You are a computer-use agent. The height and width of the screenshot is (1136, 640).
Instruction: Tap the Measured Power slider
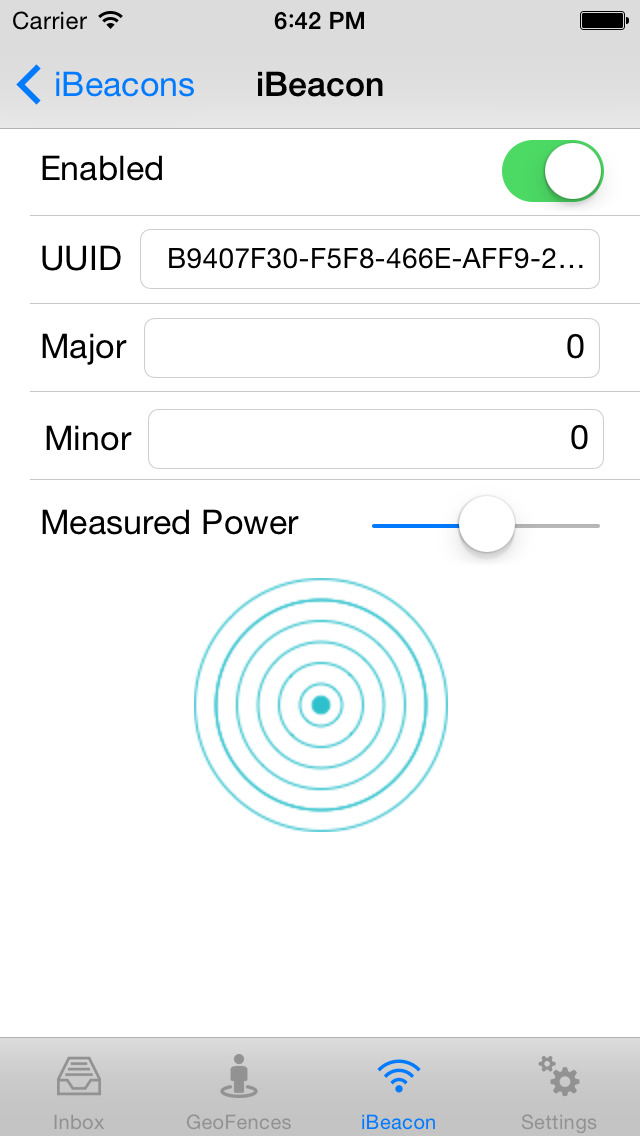(x=486, y=525)
